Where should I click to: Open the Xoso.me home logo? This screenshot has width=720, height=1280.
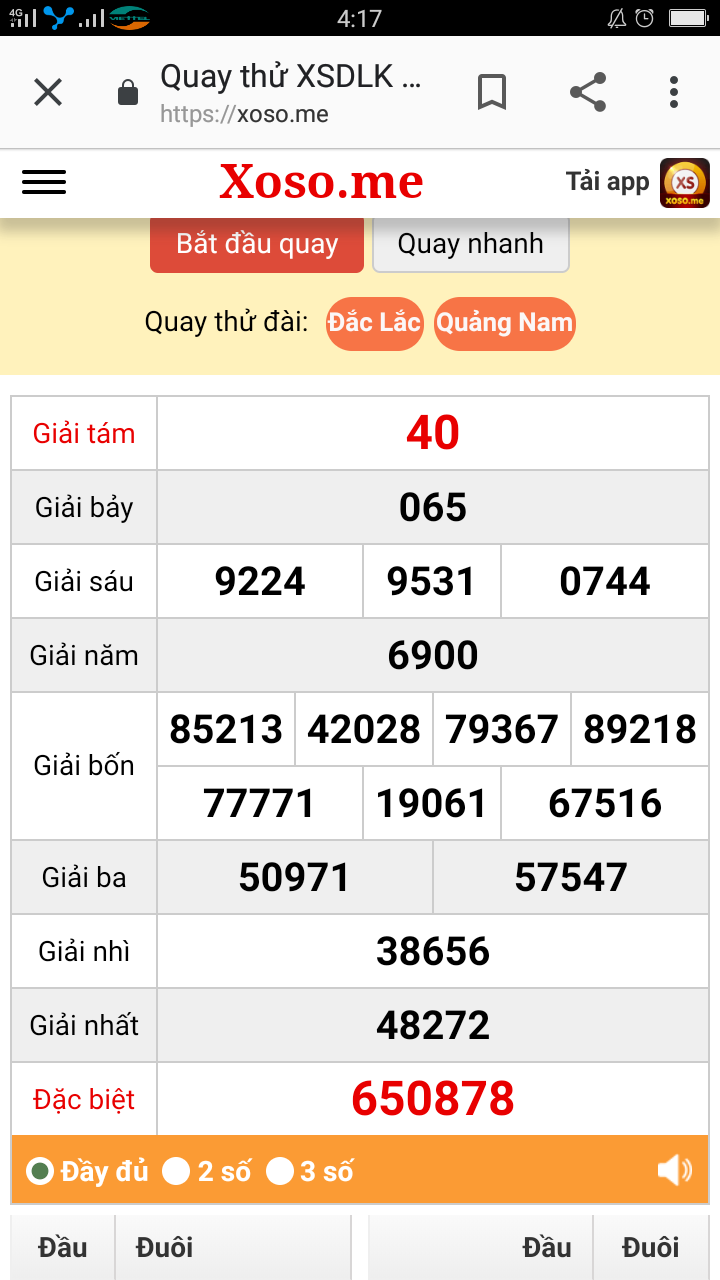[x=321, y=182]
